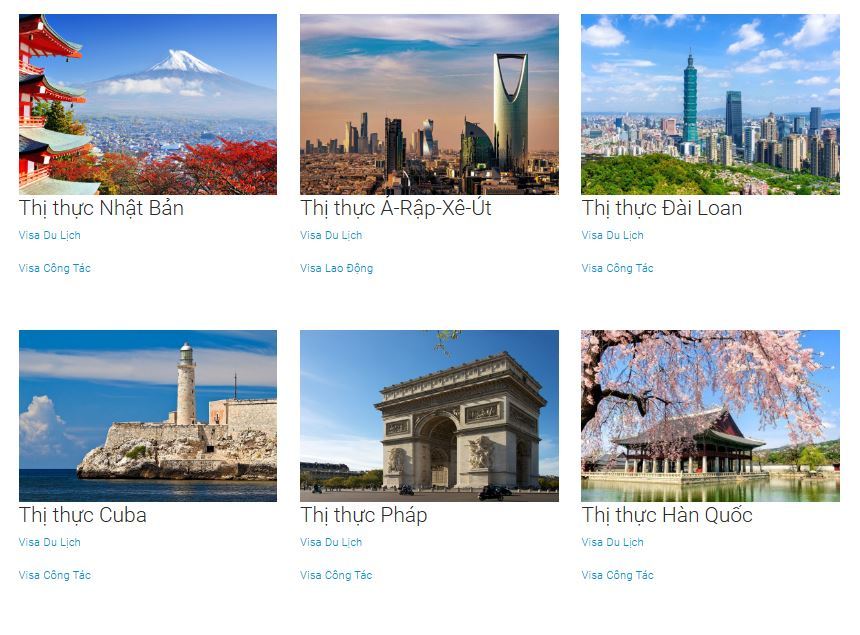Open Visa Lao Động for Á-Rập-Xê-Út

point(336,268)
